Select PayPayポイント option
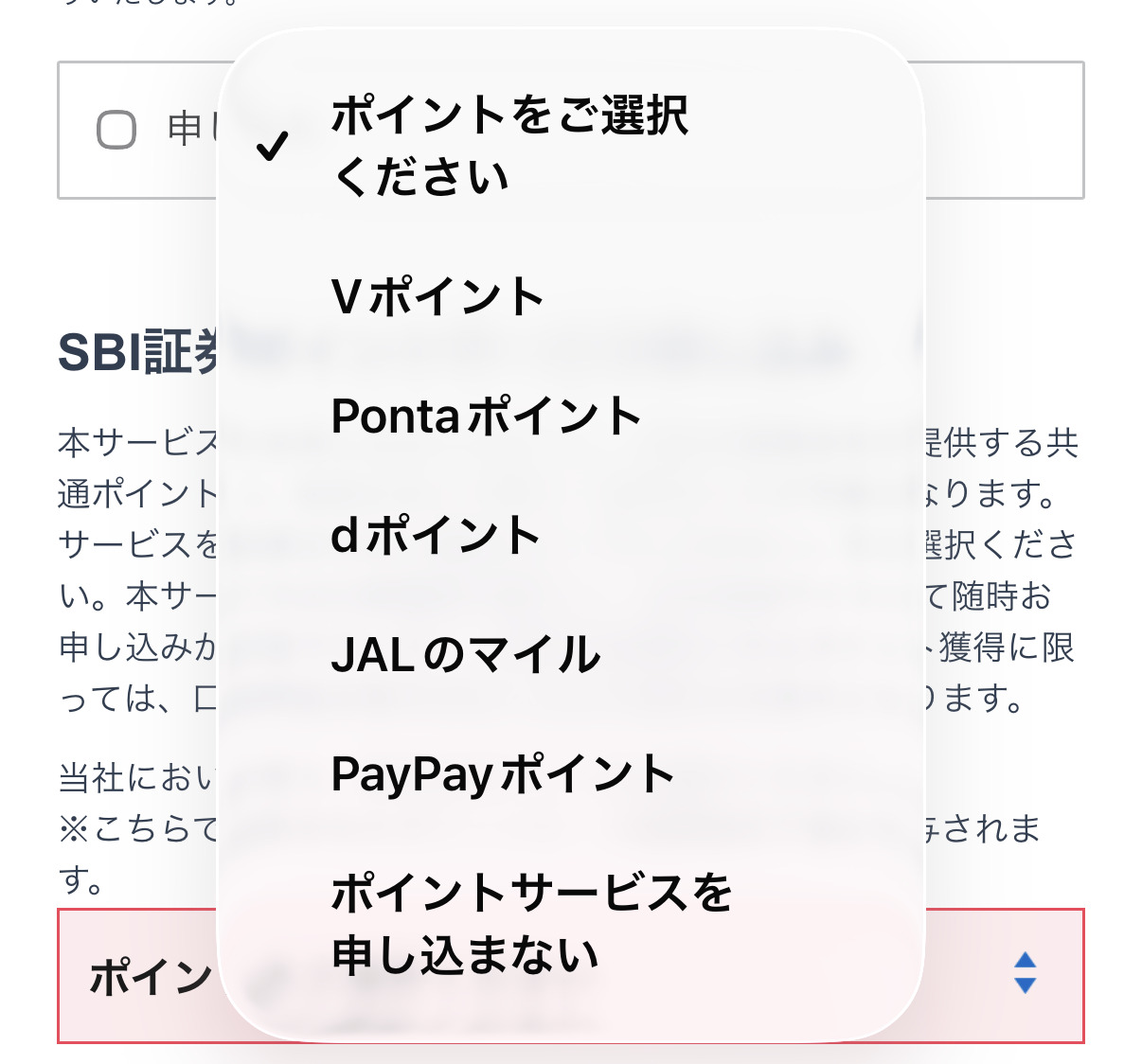This screenshot has height=1064, width=1142. point(503,774)
